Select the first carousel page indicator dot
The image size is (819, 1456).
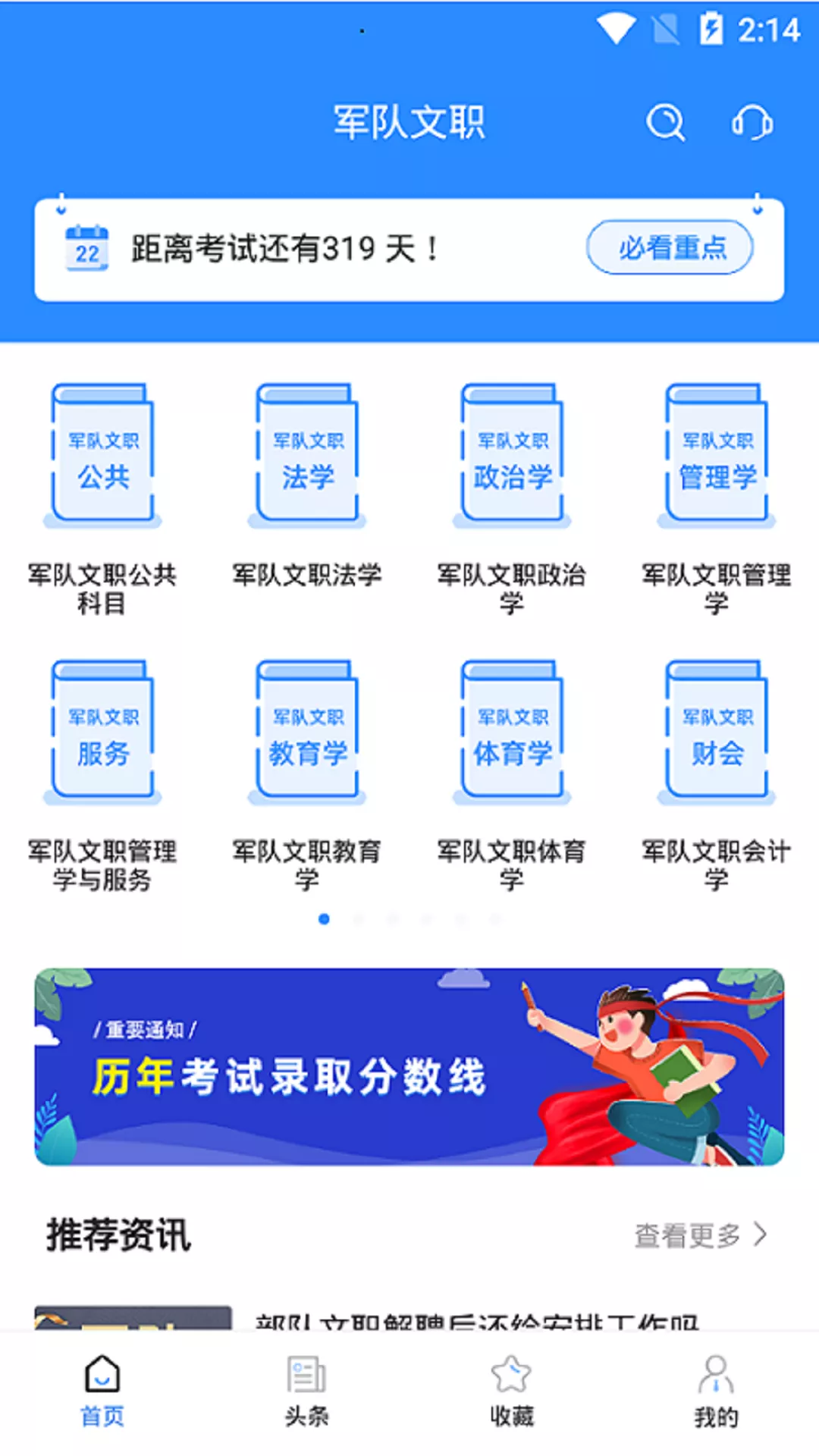coord(325,918)
